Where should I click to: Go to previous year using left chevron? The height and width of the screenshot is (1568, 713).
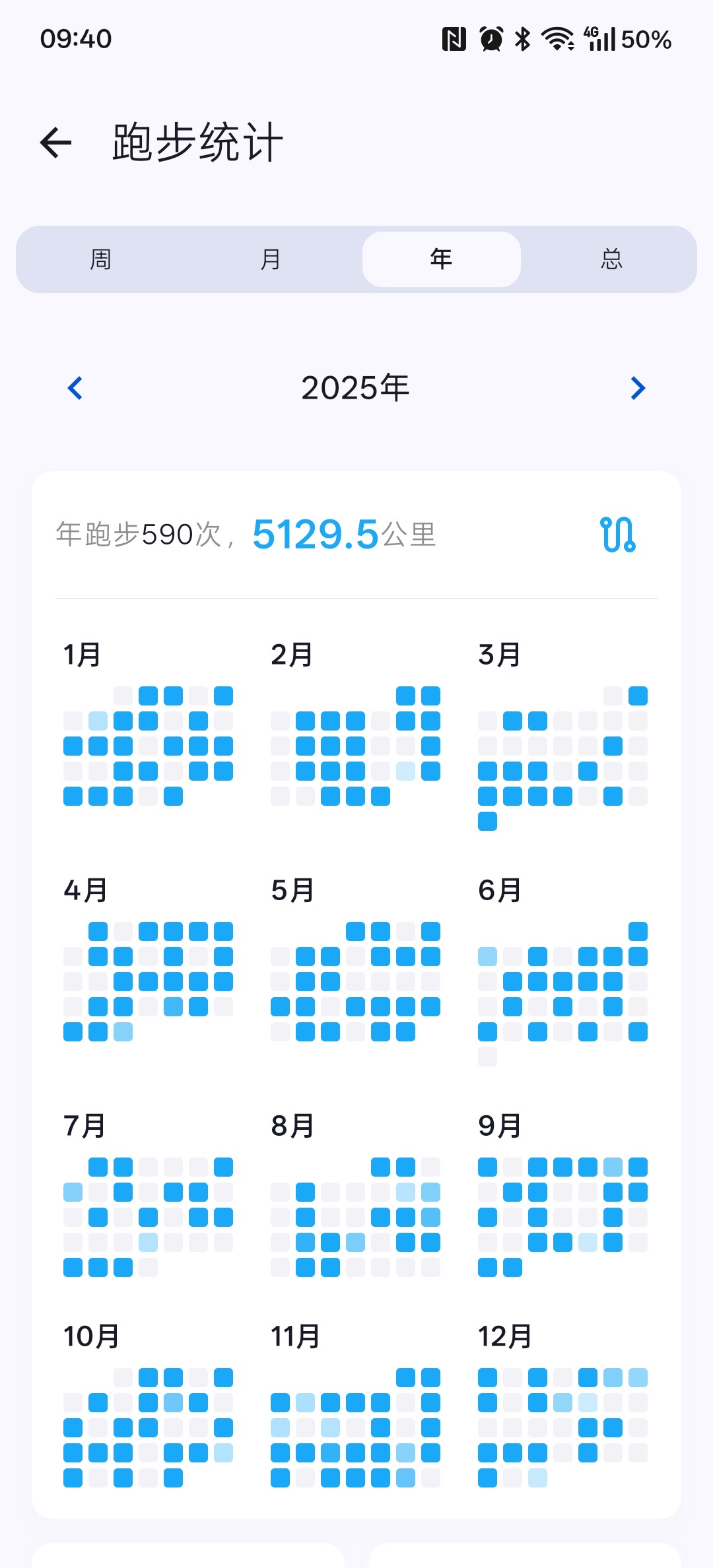click(75, 389)
